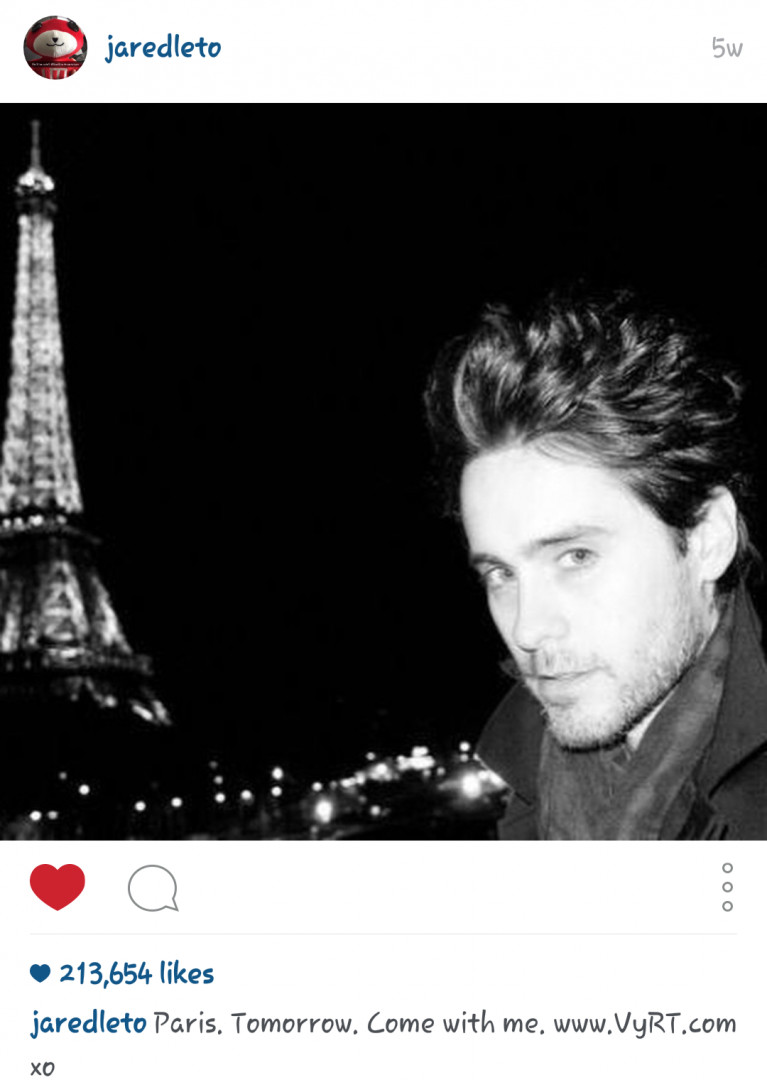Open the jaredleto username in the post header
Viewport: 767px width, 1080px height.
(163, 48)
